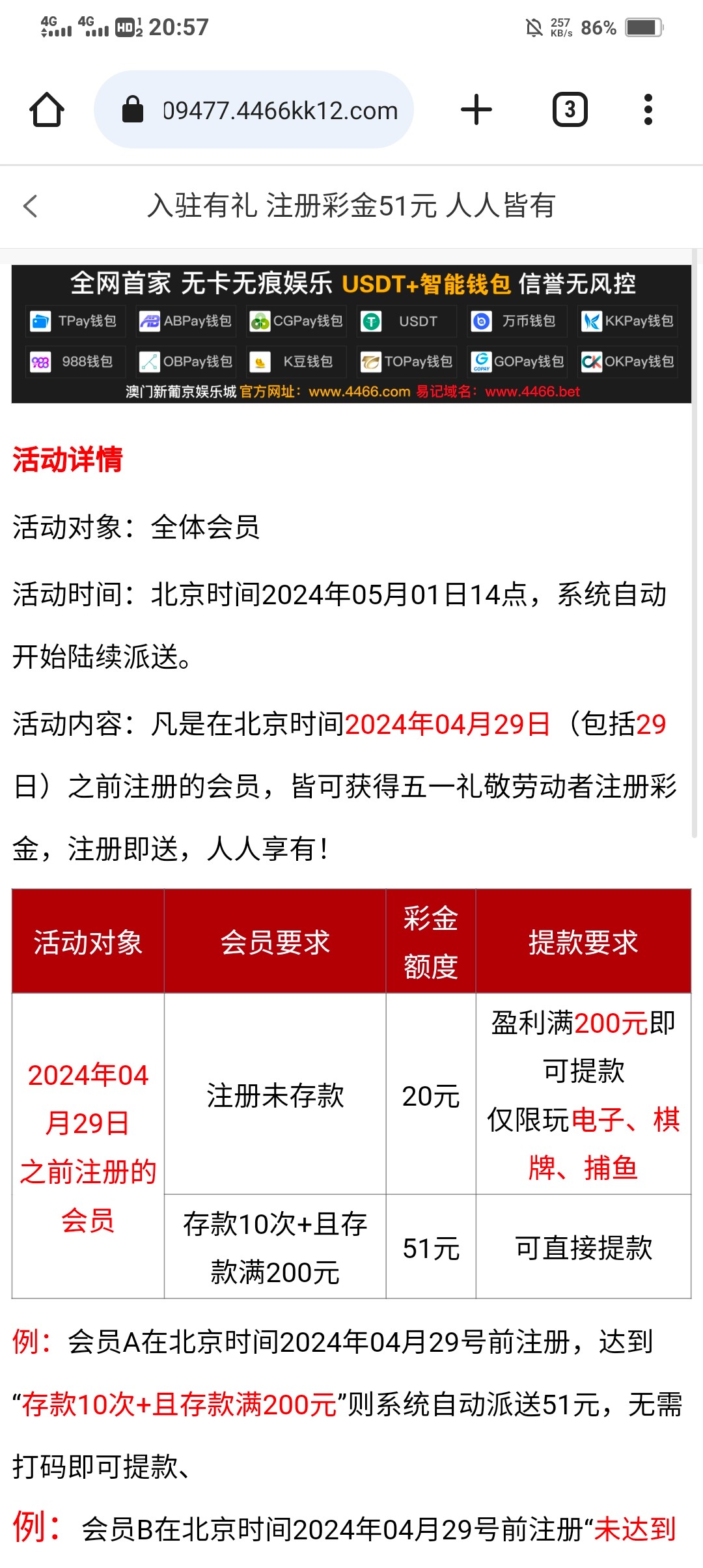Tap the URL address bar
This screenshot has height=1568, width=703.
tap(254, 109)
